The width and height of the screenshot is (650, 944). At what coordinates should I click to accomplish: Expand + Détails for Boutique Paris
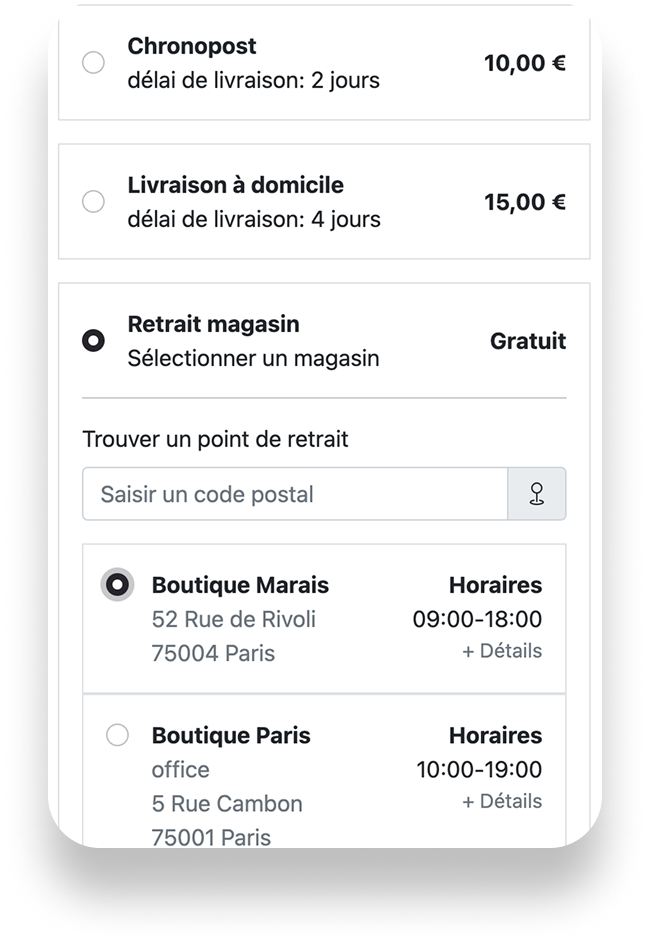pos(502,801)
